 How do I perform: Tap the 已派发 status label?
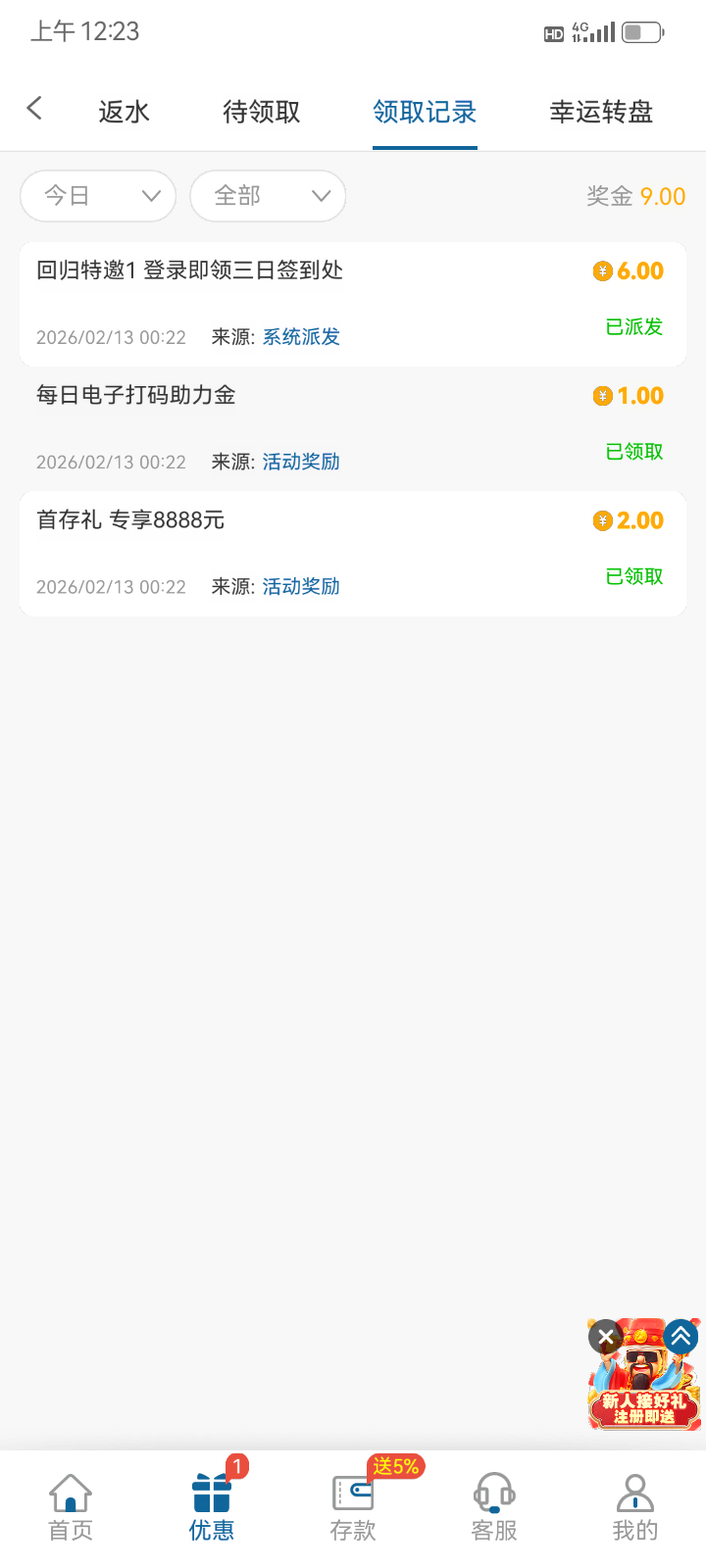(633, 327)
